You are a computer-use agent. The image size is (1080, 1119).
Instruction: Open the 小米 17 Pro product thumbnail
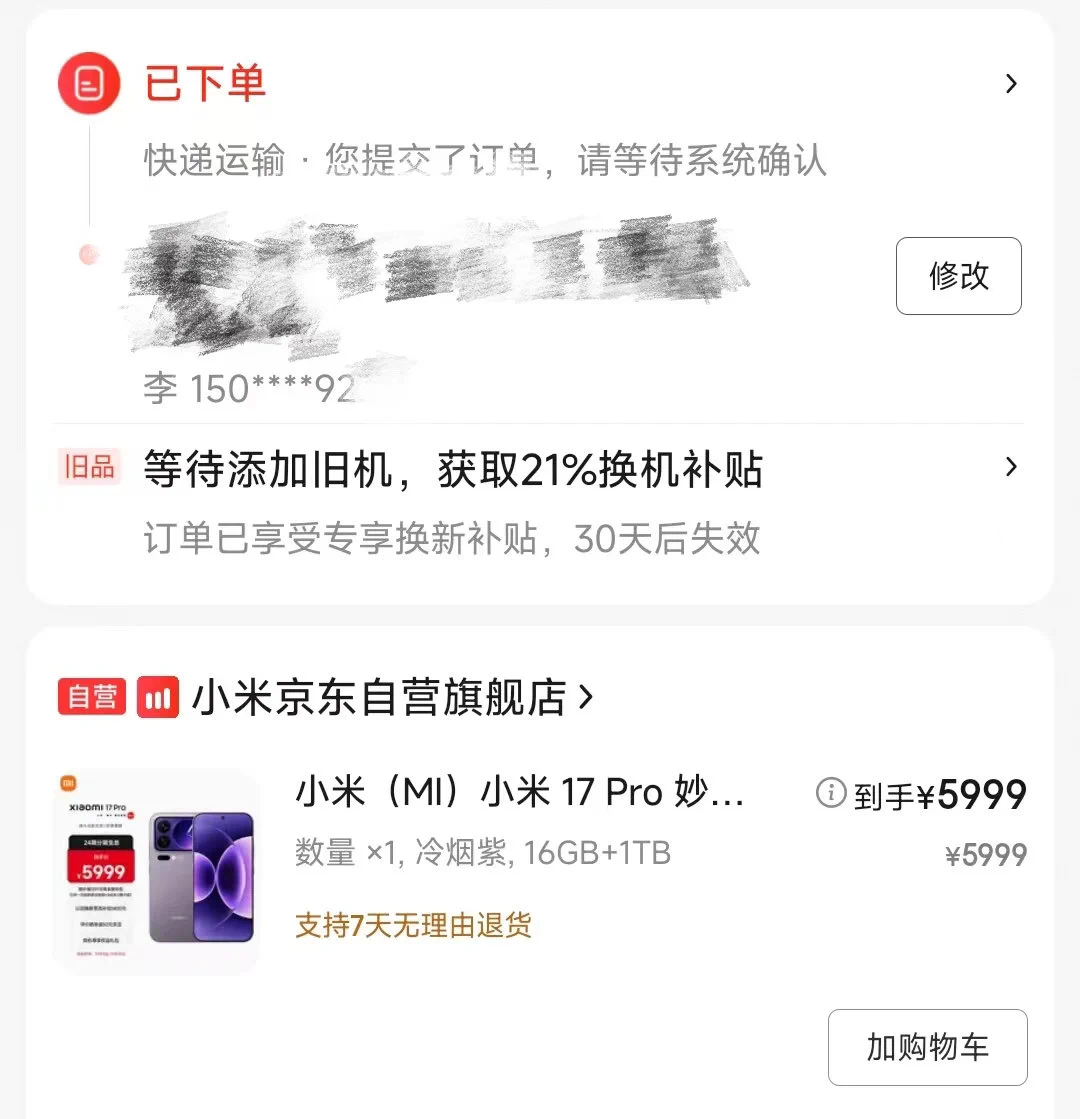pyautogui.click(x=156, y=872)
